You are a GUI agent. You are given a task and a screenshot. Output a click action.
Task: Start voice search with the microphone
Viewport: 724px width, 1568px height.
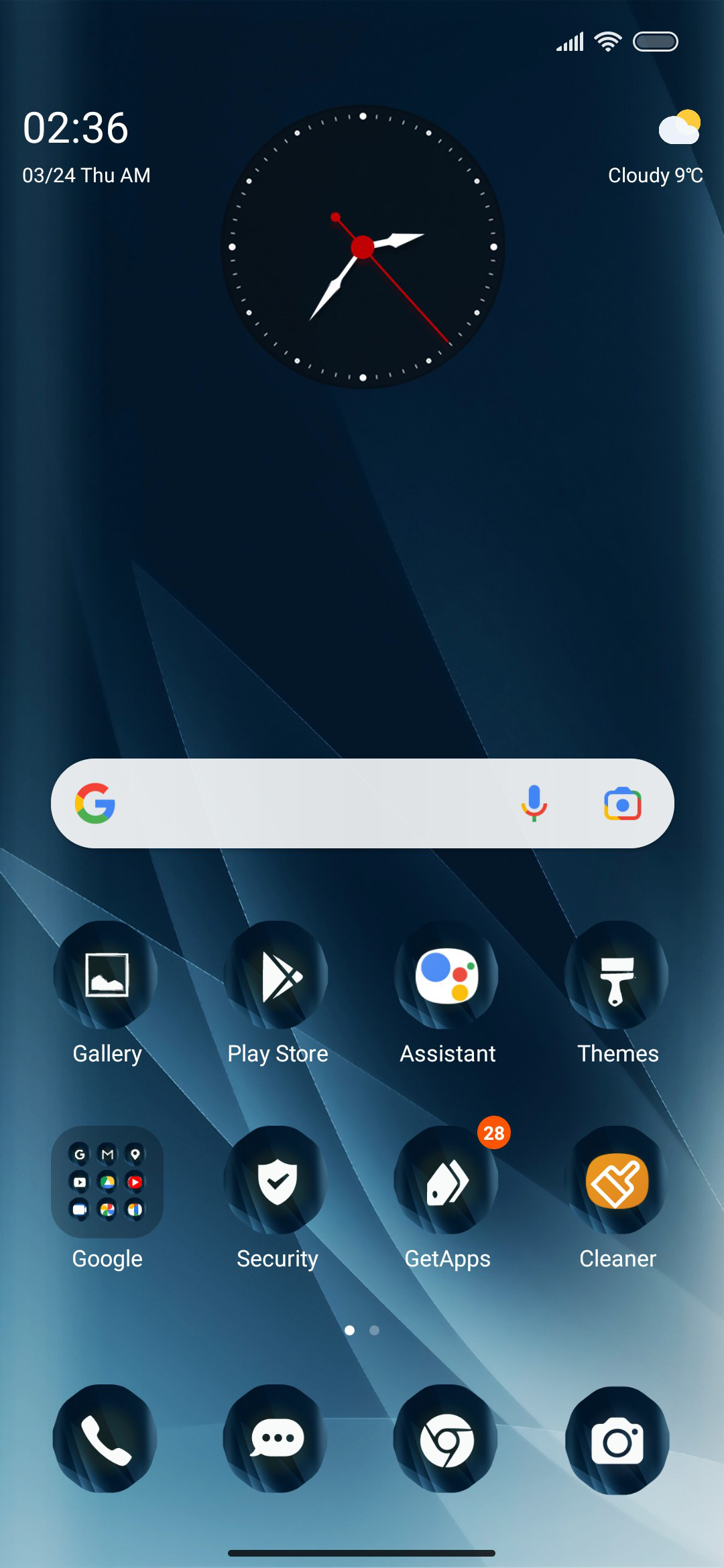[534, 803]
